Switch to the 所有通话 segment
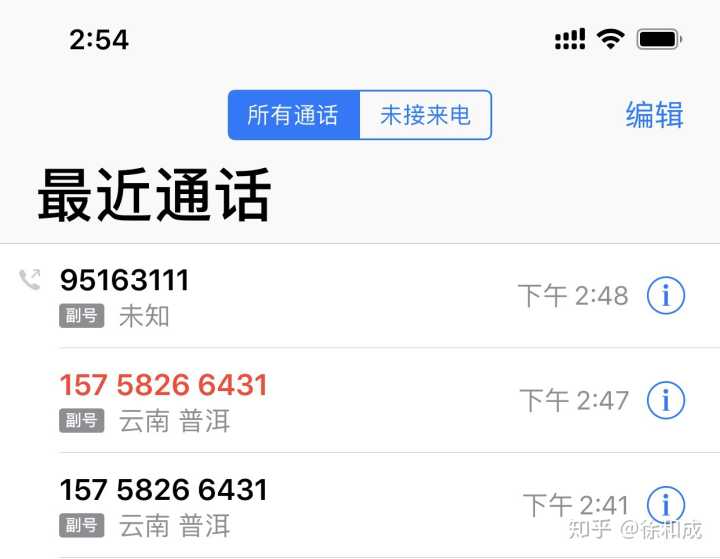The height and width of the screenshot is (559, 720). point(293,115)
